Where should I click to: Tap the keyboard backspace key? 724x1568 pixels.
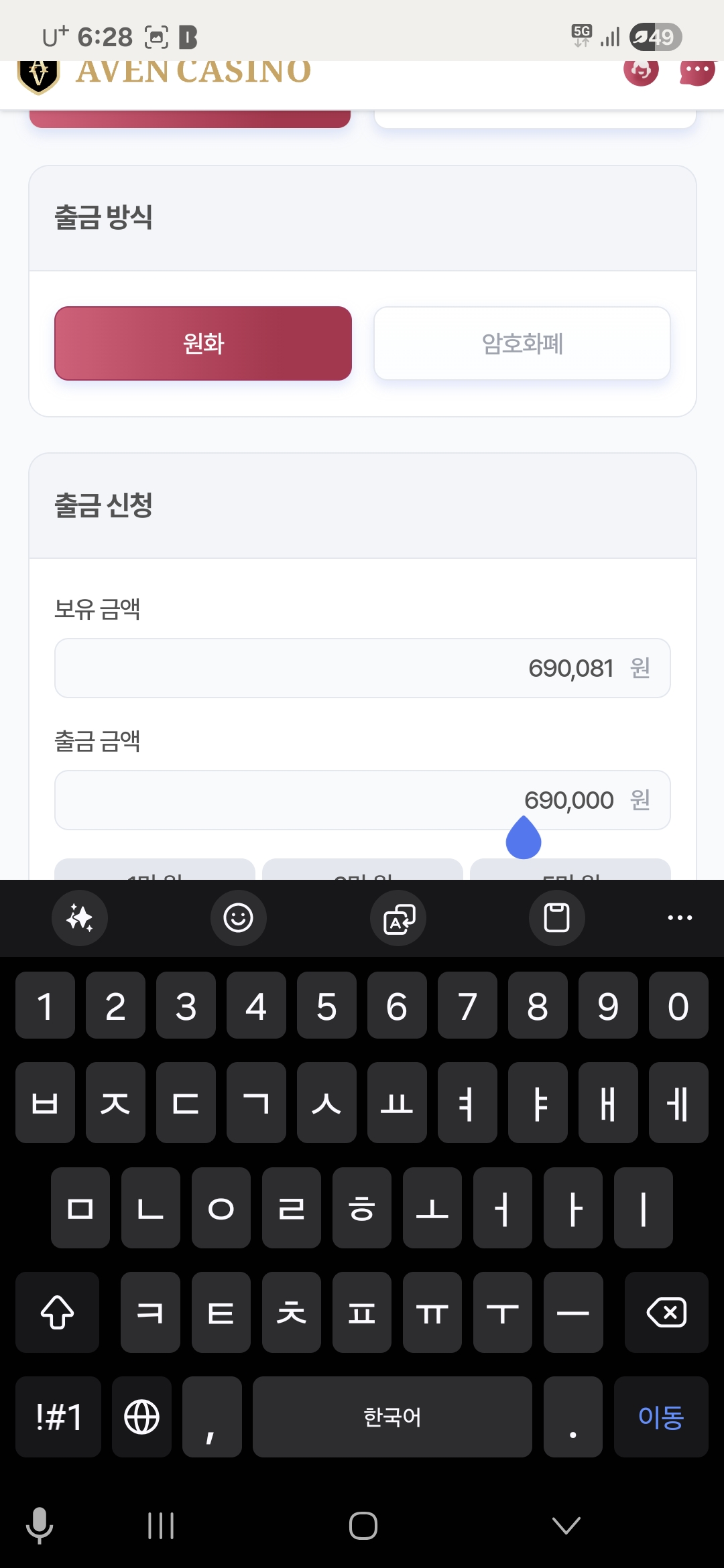(666, 1312)
